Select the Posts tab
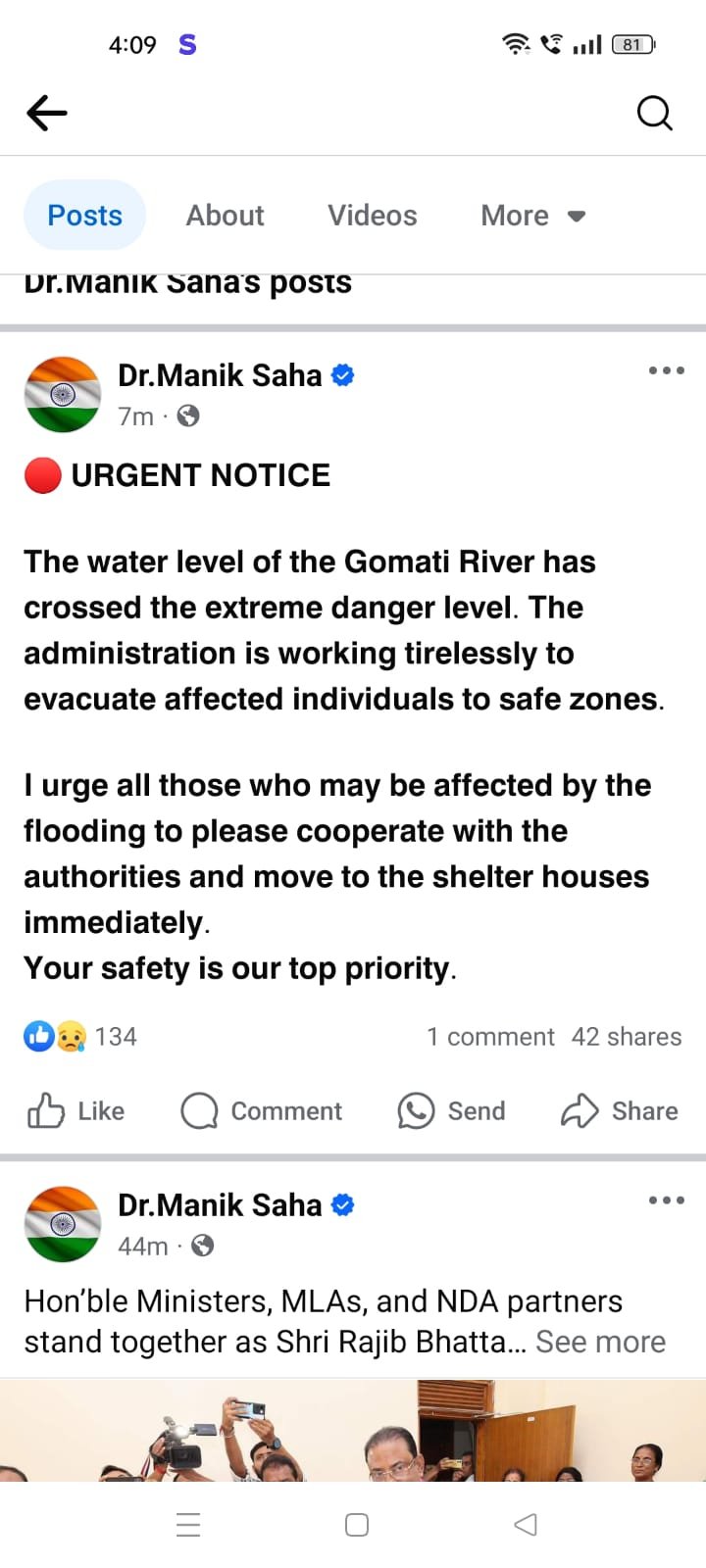The width and height of the screenshot is (706, 1568). [85, 216]
